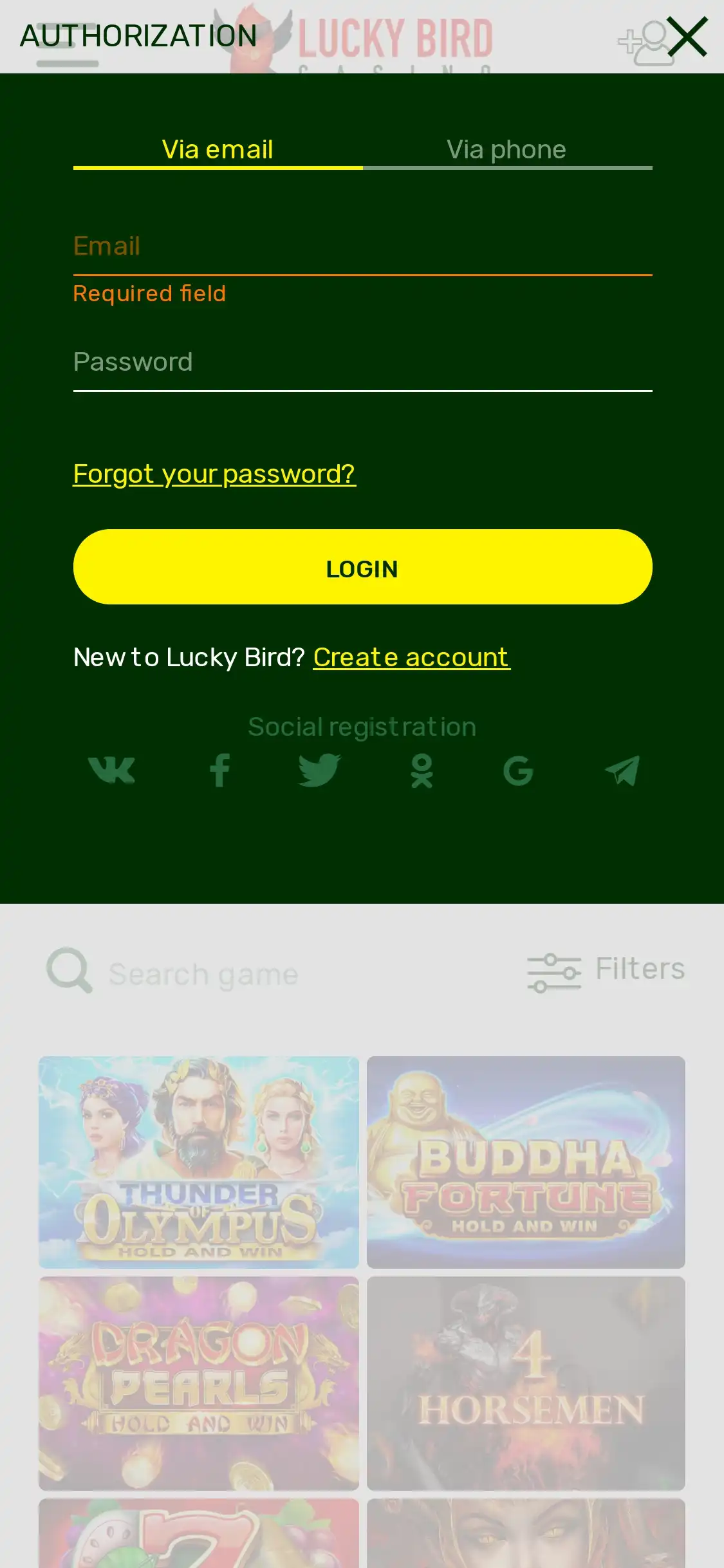Viewport: 724px width, 1568px height.
Task: Close the authorization dialog
Action: [x=687, y=37]
